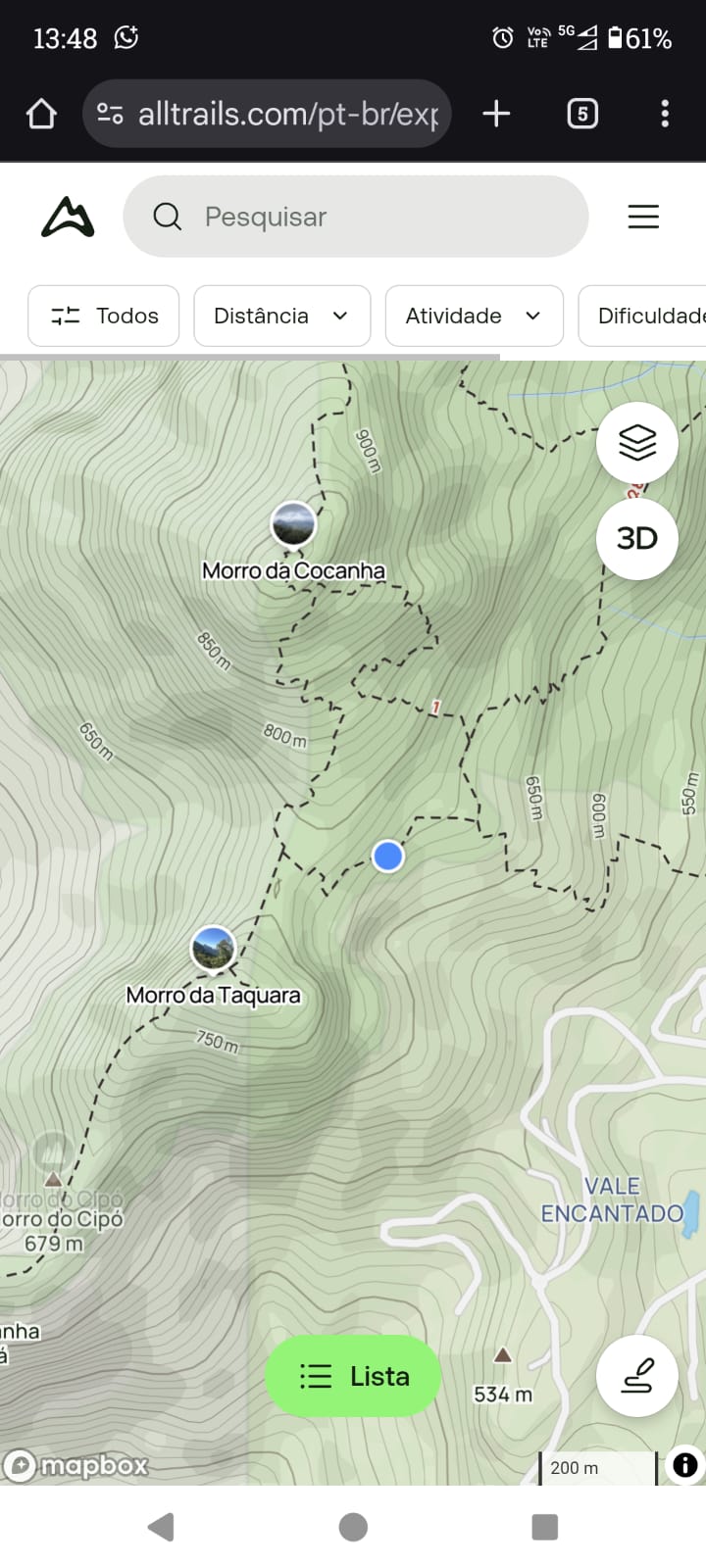706x1568 pixels.
Task: Go to the AllTrails home logo
Action: (68, 217)
